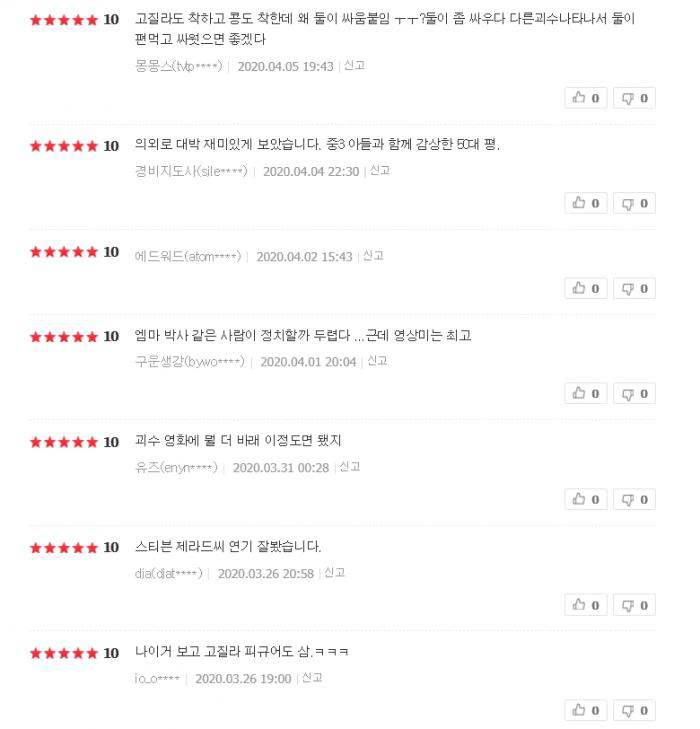The image size is (700, 729).
Task: Like the review by 경비지도사
Action: (585, 203)
